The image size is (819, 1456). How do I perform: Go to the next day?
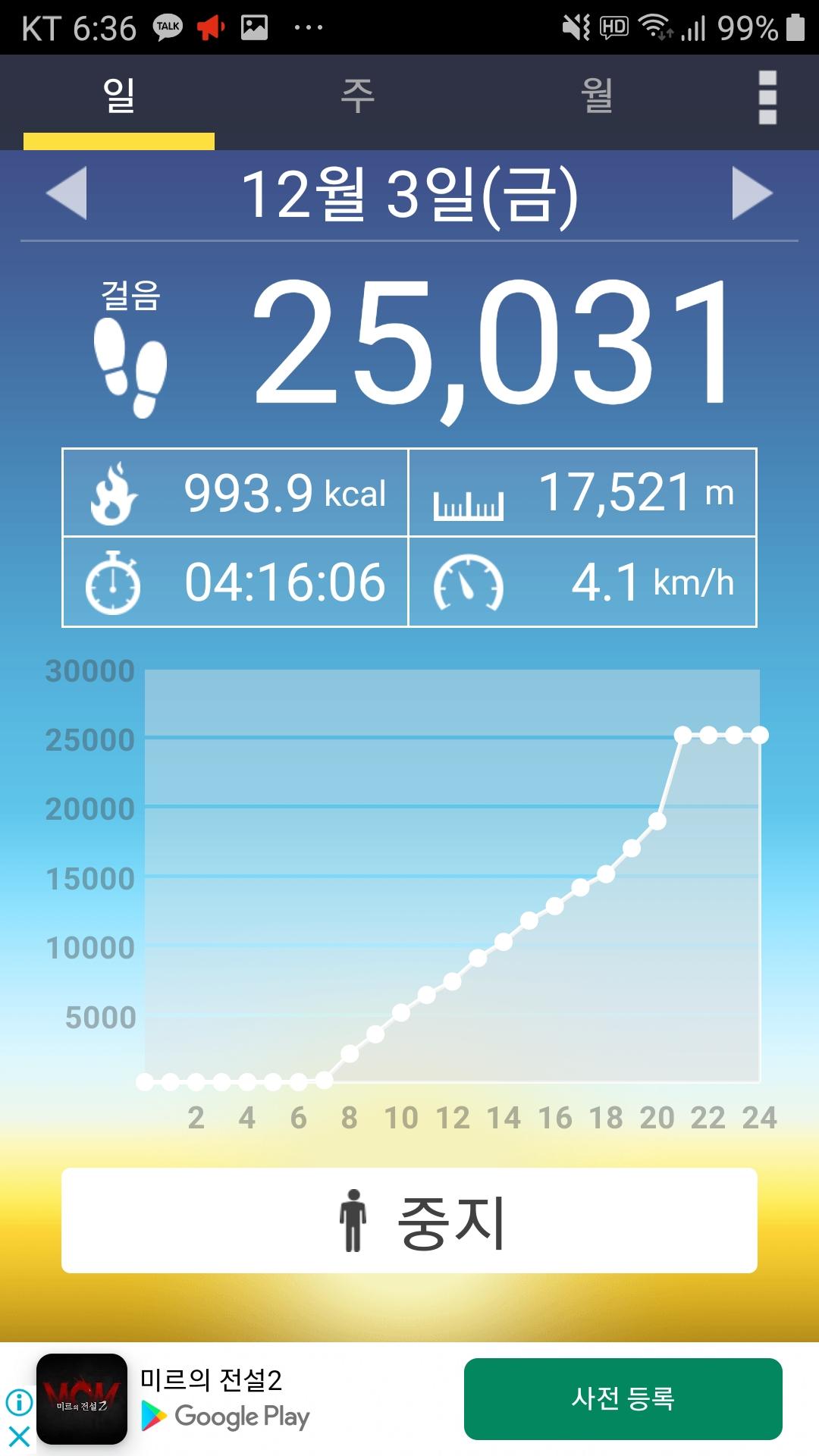pyautogui.click(x=752, y=193)
